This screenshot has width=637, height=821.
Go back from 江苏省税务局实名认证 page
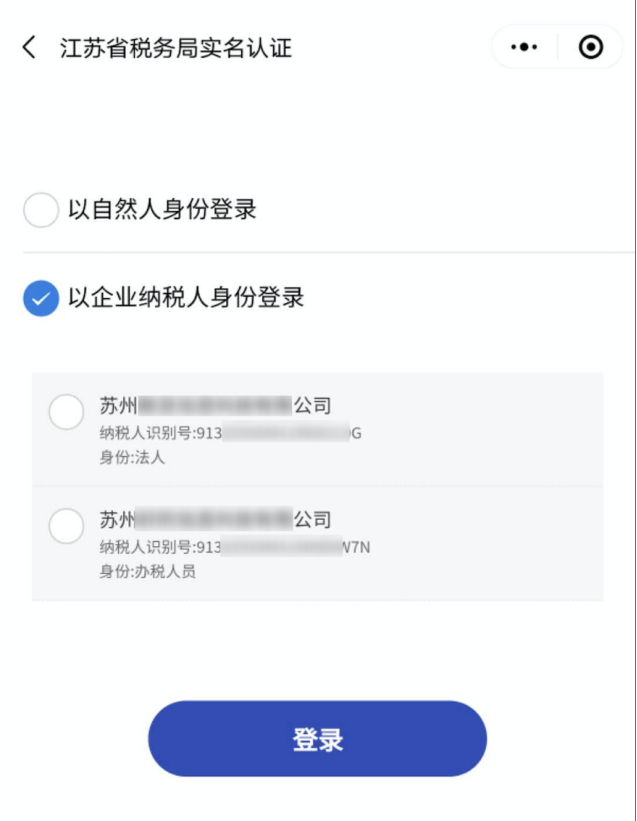pos(29,47)
